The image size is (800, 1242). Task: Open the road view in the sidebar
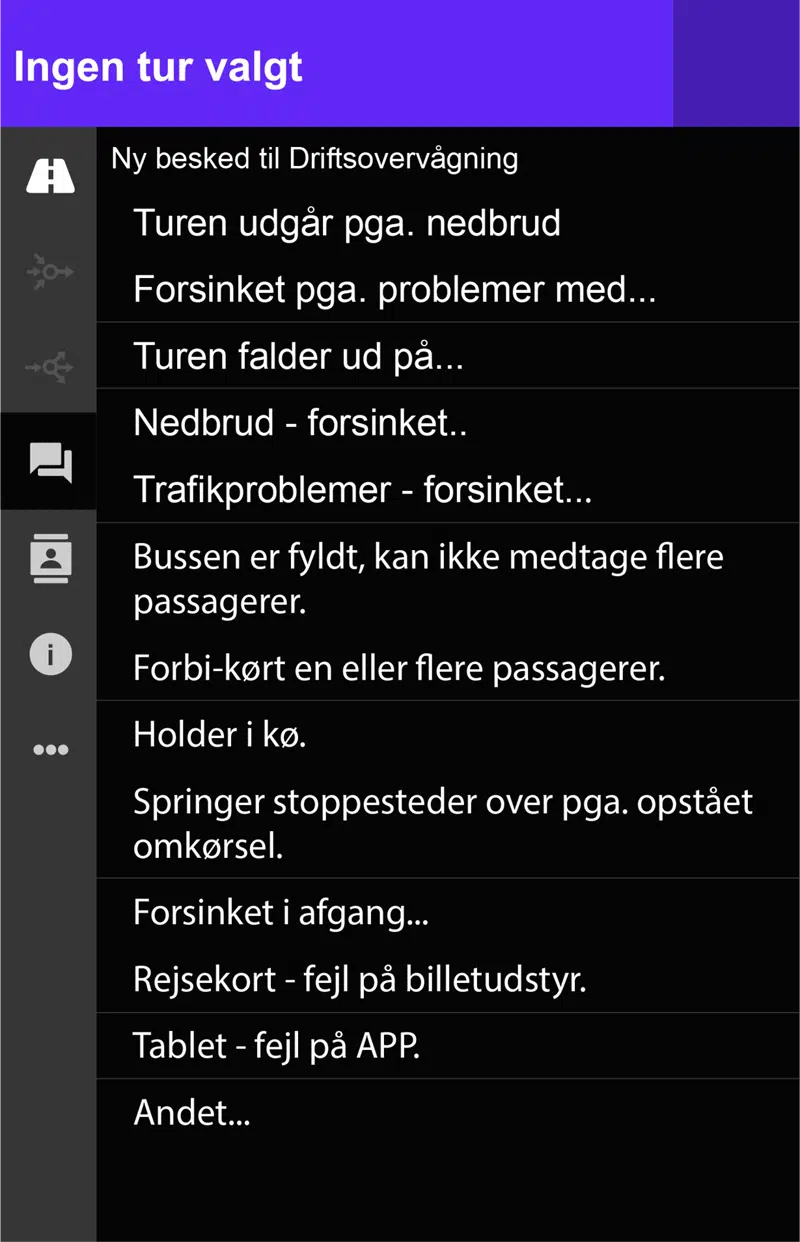tap(50, 176)
